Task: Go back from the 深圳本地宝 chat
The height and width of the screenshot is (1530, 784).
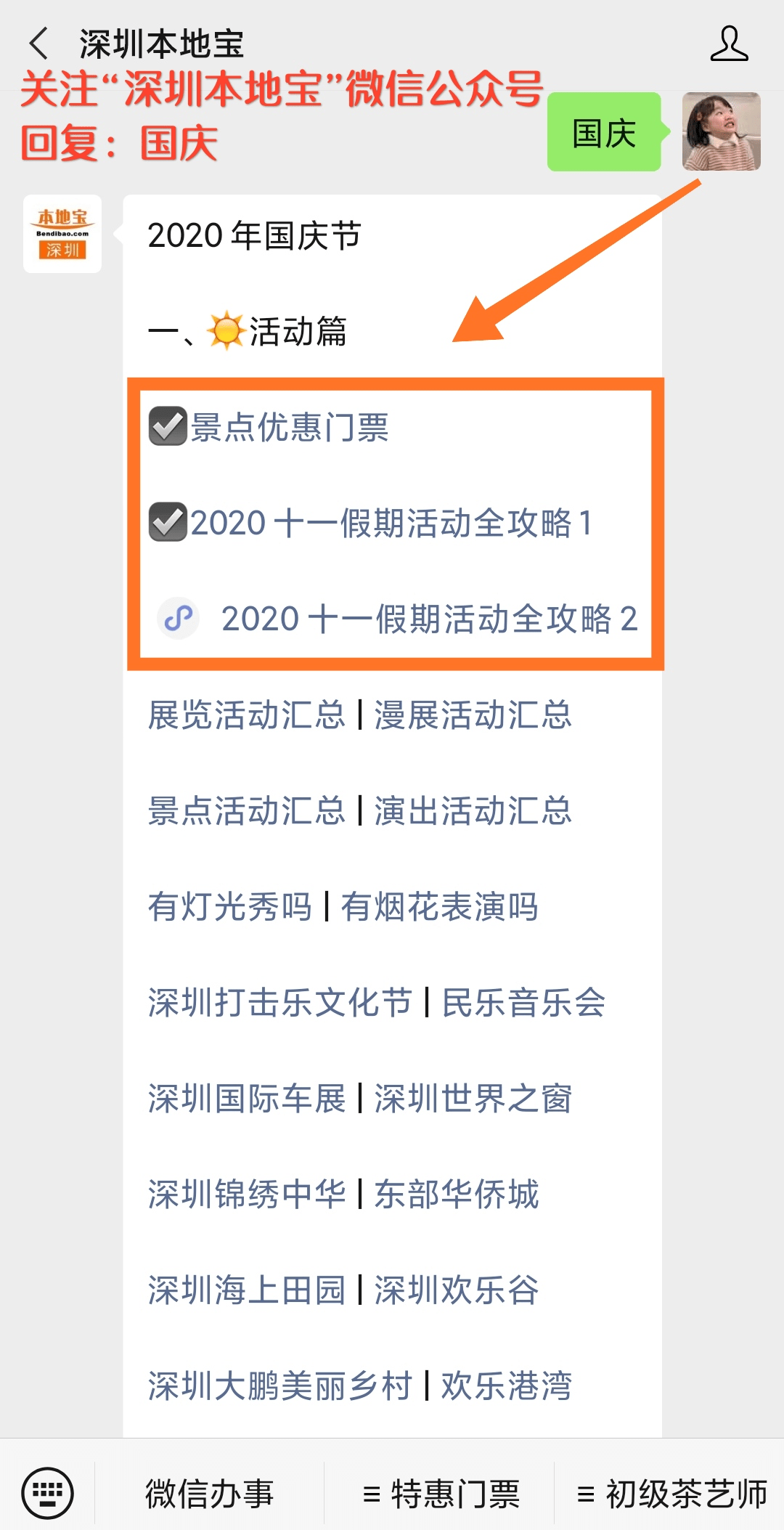Action: pyautogui.click(x=38, y=44)
